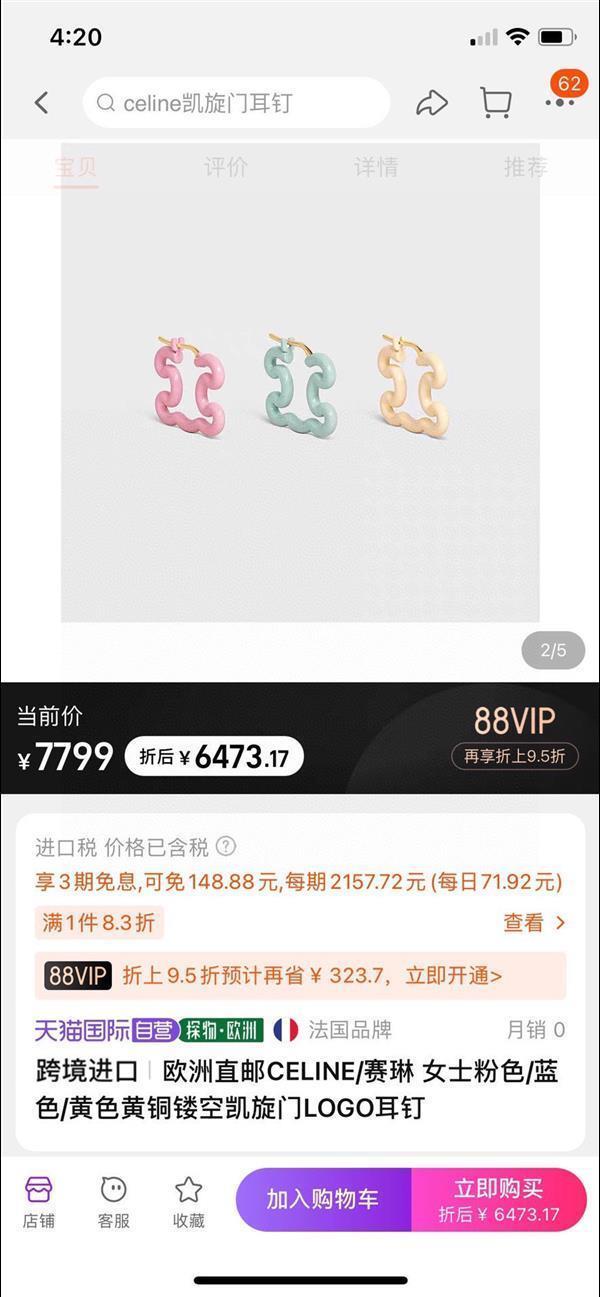Buy now with 立即购买

(x=498, y=1200)
